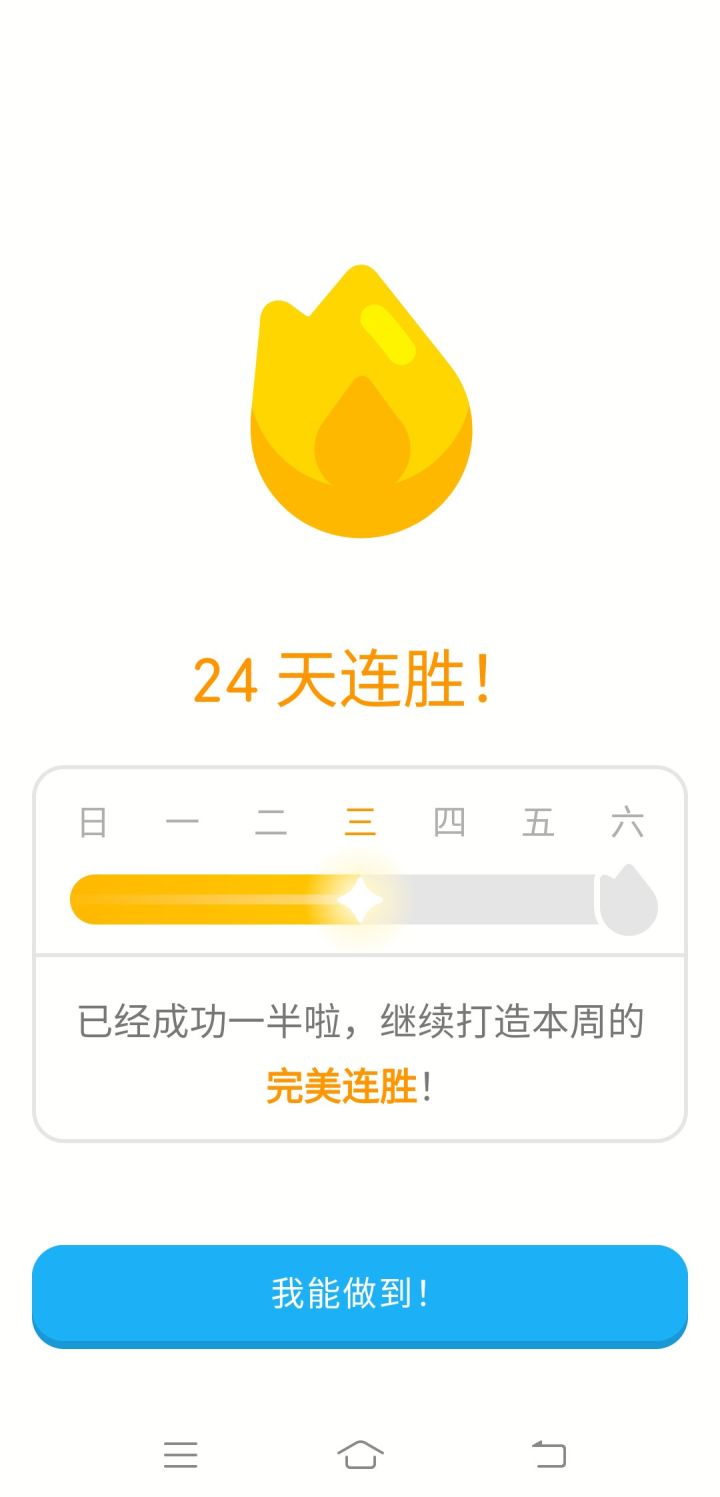Return to the home screen
This screenshot has width=720, height=1497.
coord(360,1454)
